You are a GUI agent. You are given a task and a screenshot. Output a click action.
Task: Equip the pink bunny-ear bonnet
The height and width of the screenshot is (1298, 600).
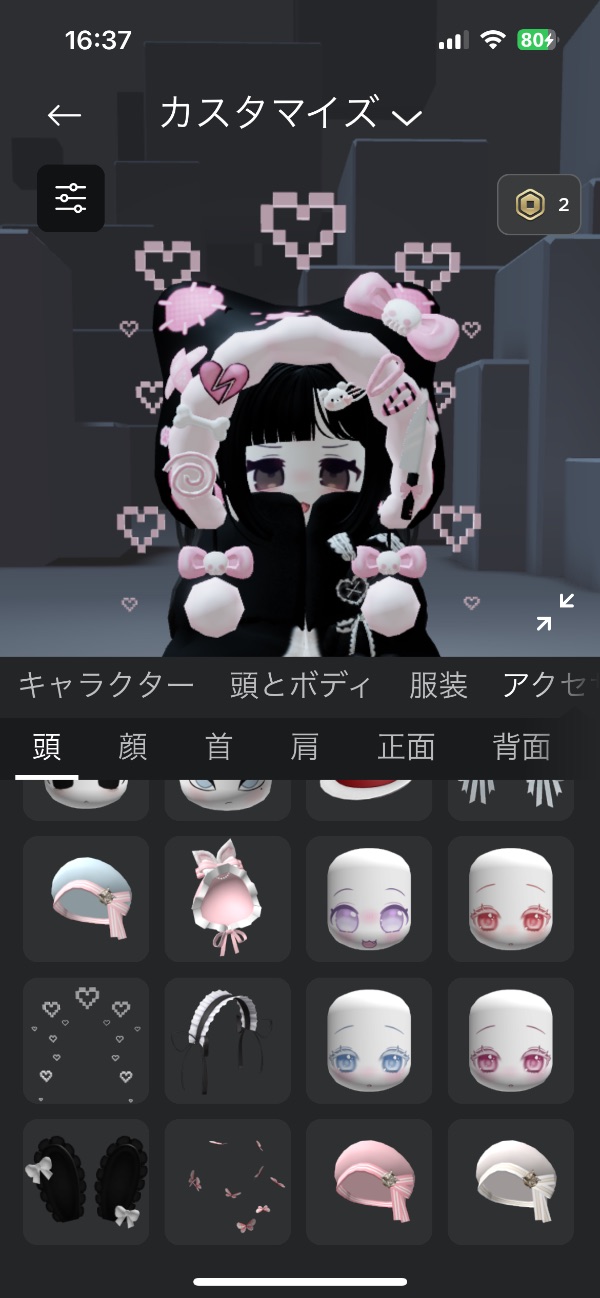point(228,899)
